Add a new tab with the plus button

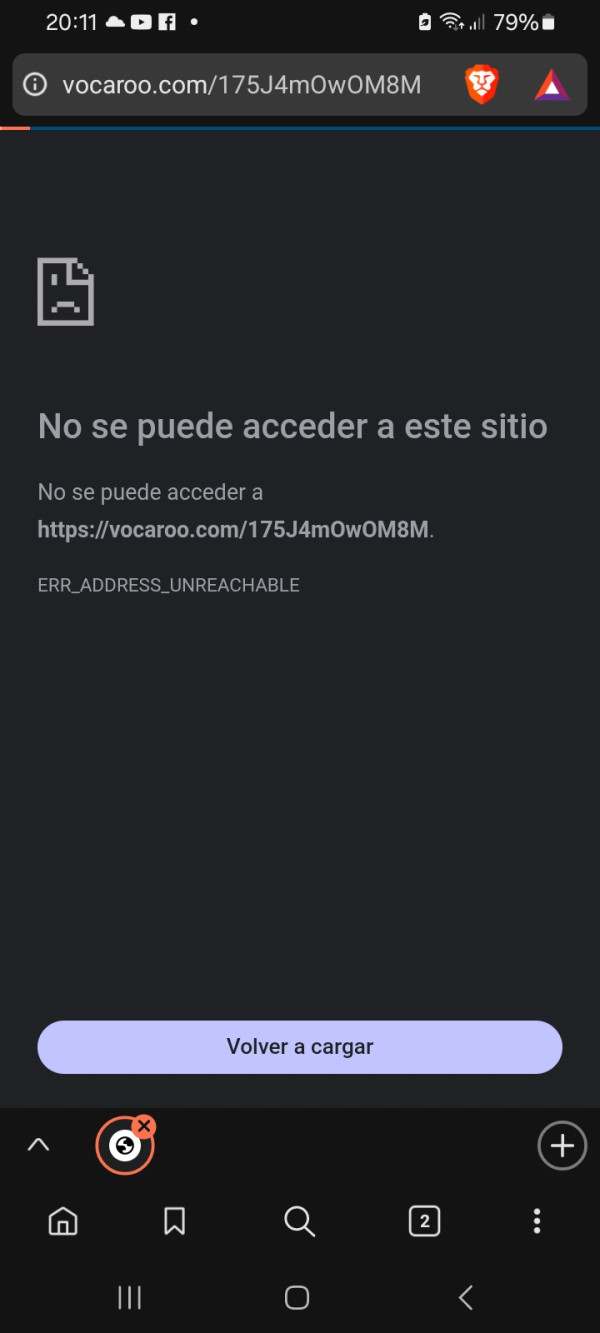tap(562, 1145)
